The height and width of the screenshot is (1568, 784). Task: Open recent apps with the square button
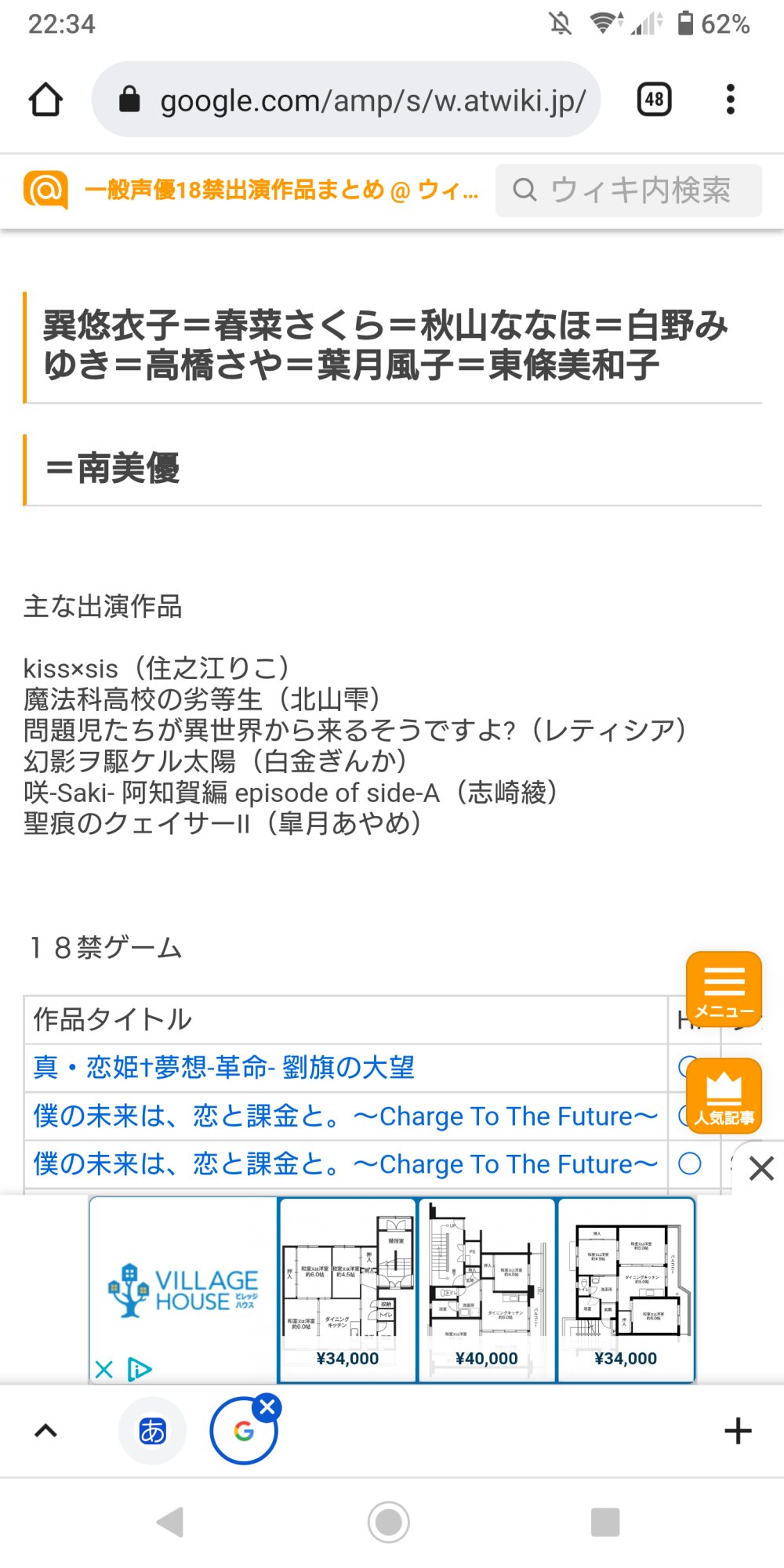[604, 1522]
